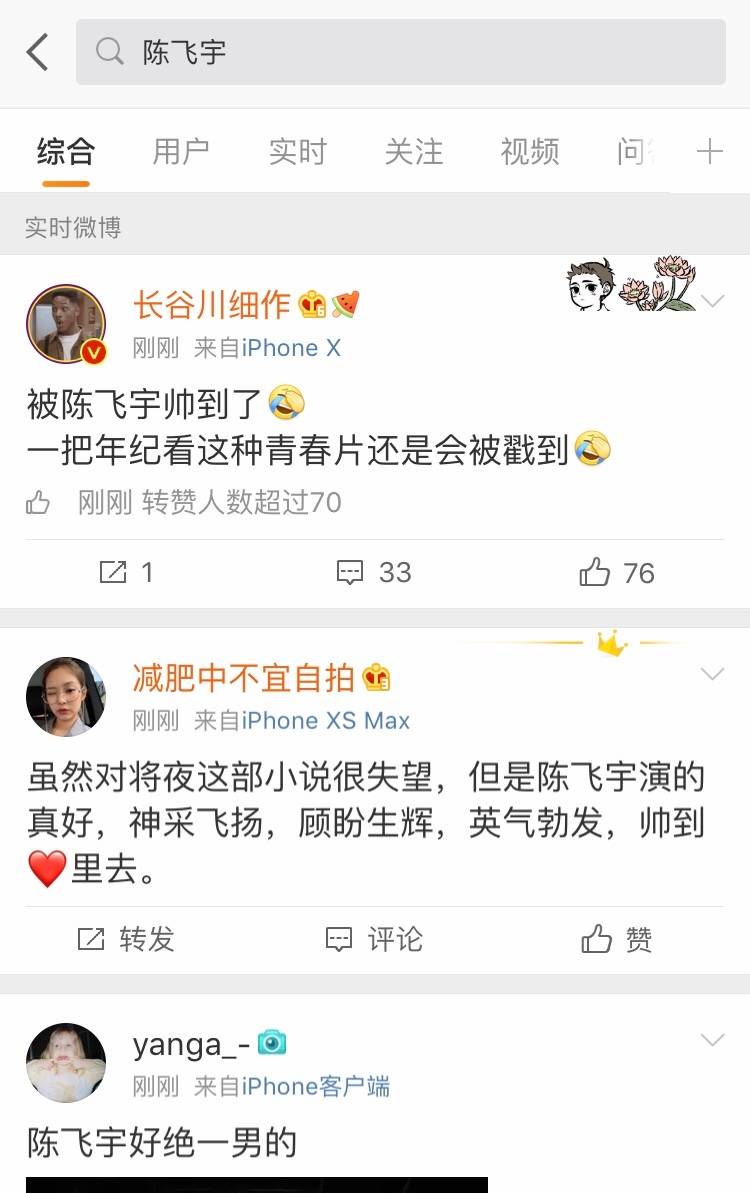The height and width of the screenshot is (1193, 750).
Task: Repost 长谷川细作's post
Action: point(127,572)
